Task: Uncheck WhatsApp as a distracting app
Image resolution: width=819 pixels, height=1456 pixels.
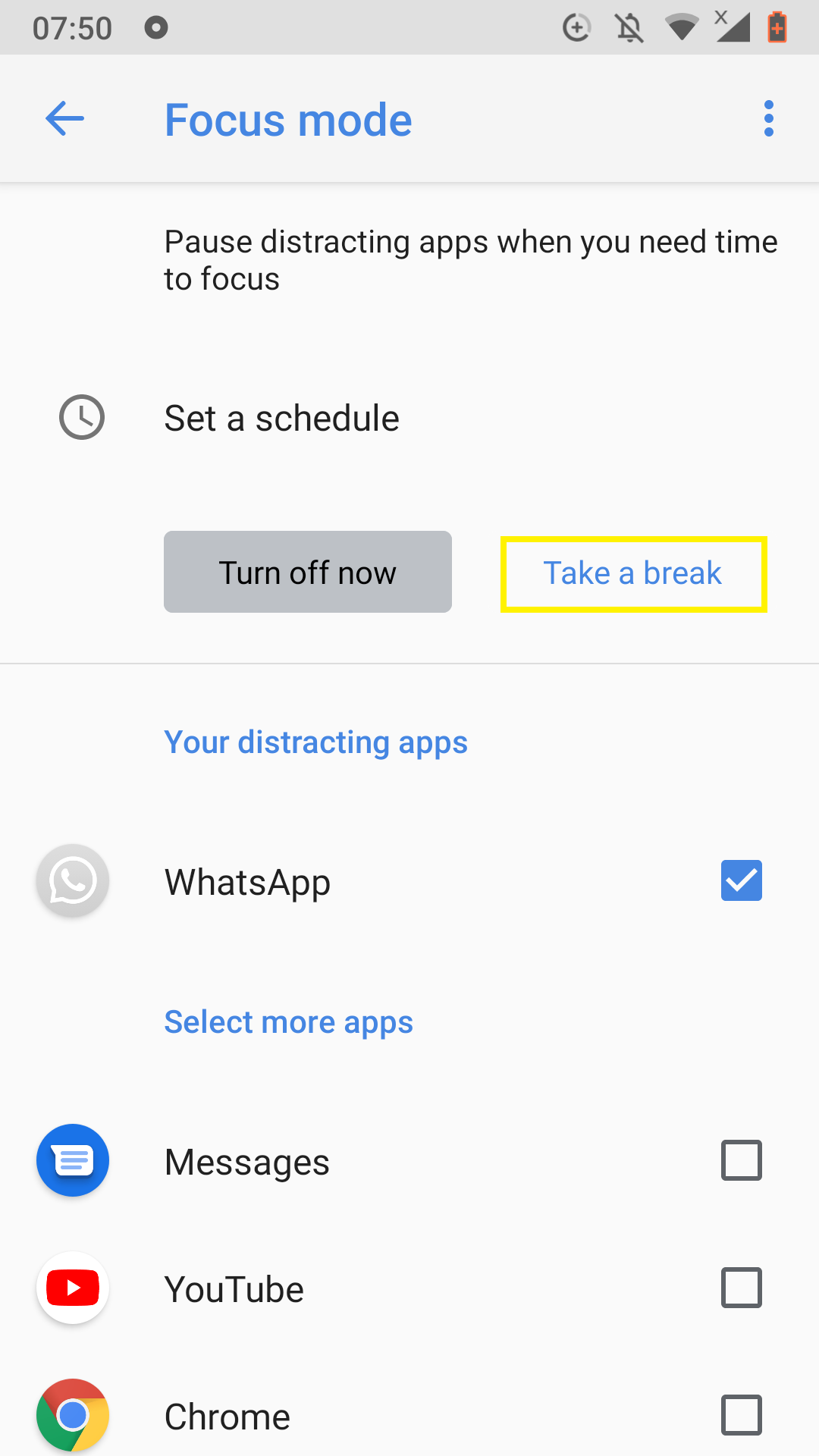Action: (x=742, y=880)
